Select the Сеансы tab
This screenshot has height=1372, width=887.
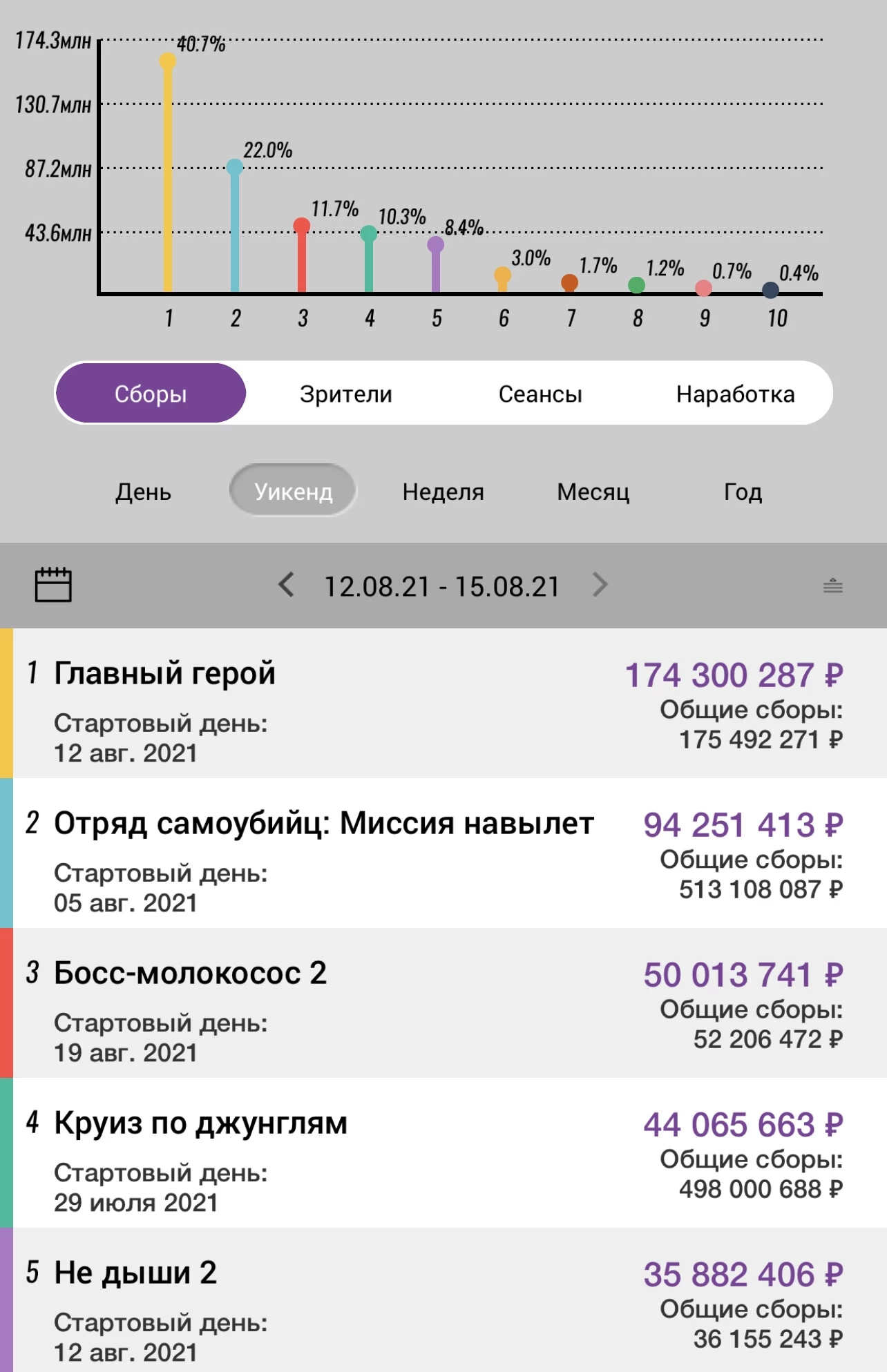[x=540, y=394]
